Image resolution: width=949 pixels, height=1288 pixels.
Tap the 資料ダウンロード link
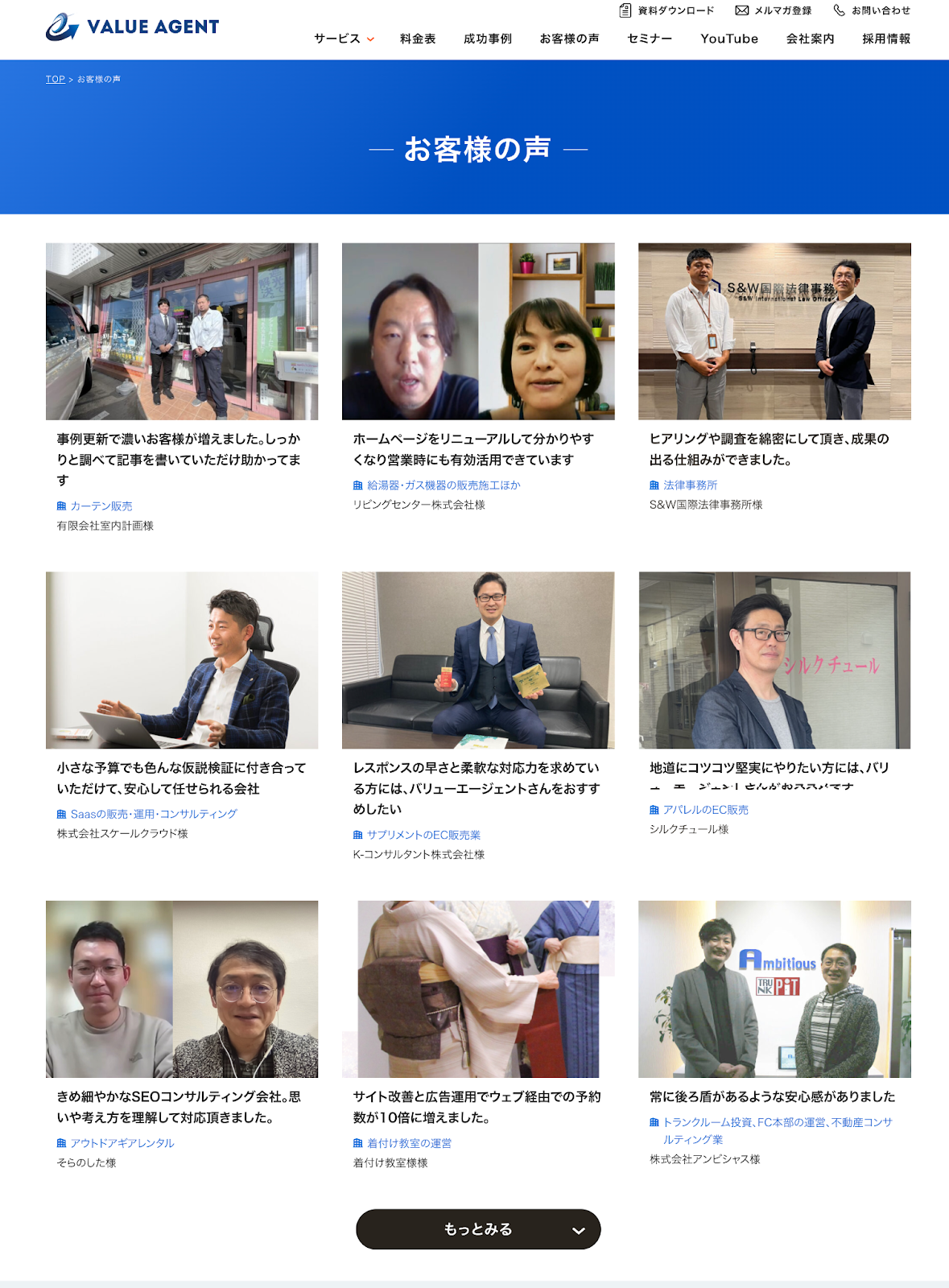tap(666, 10)
